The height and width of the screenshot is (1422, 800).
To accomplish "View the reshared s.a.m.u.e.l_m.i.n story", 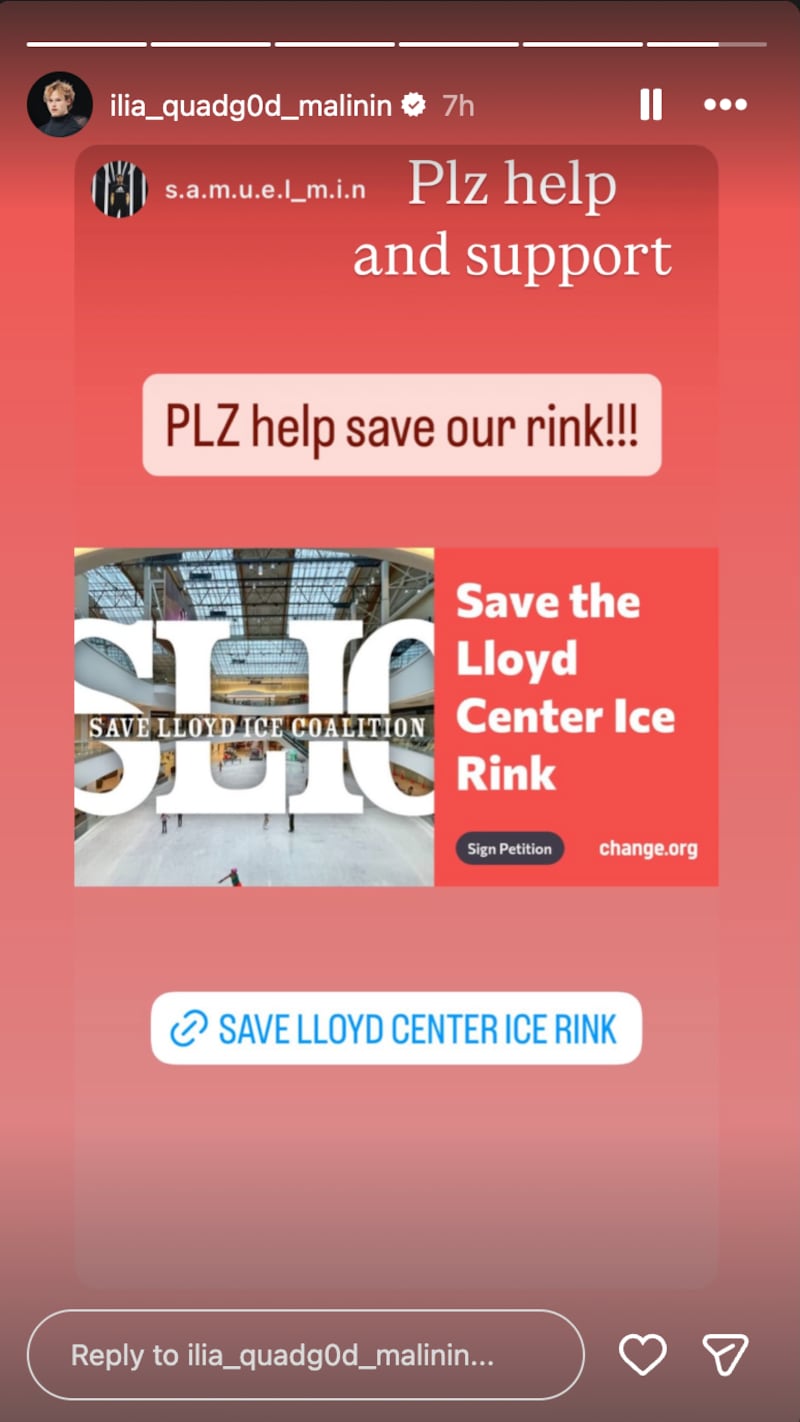I will click(x=265, y=190).
